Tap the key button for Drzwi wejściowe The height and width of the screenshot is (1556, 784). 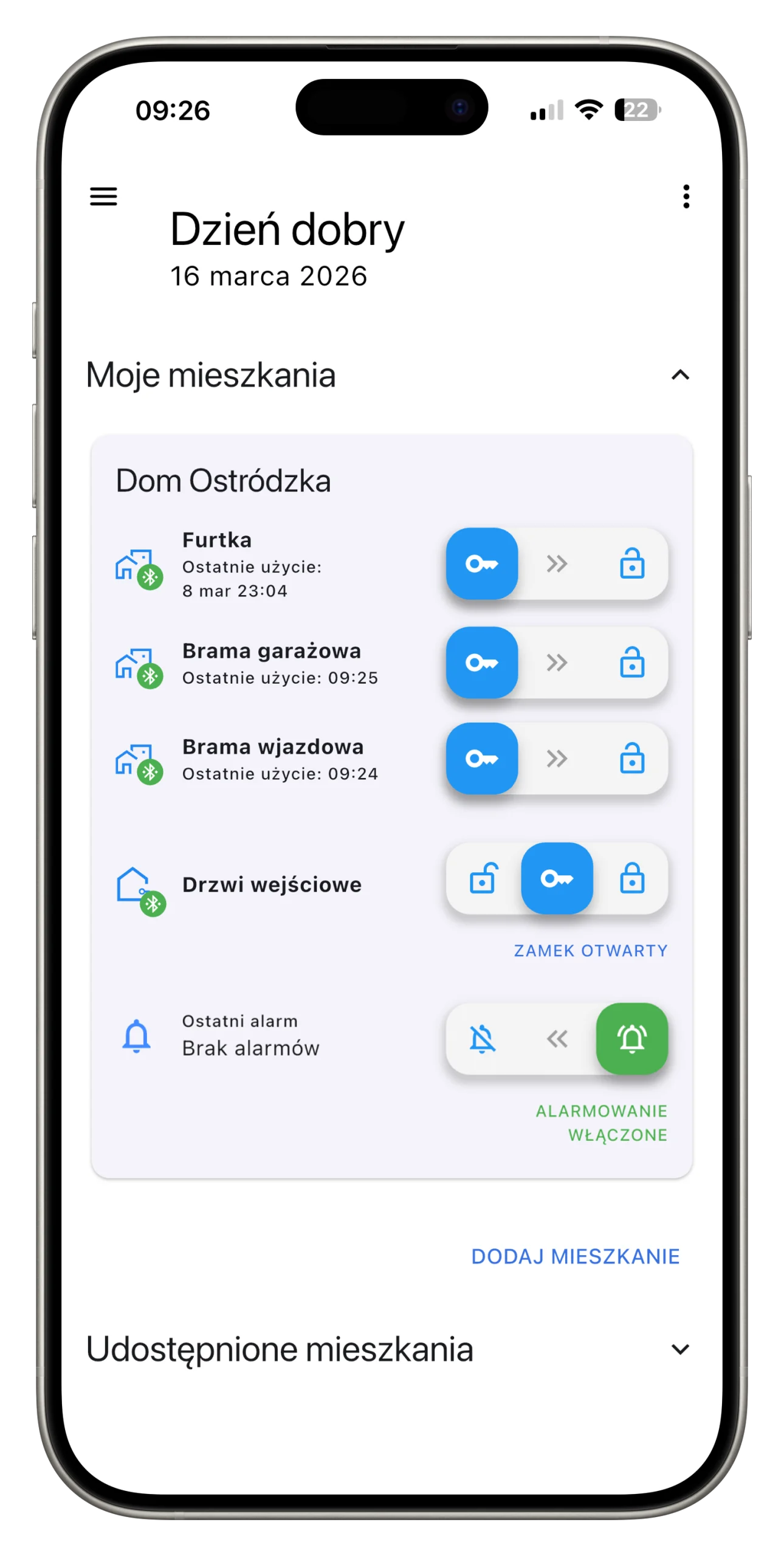[x=557, y=879]
